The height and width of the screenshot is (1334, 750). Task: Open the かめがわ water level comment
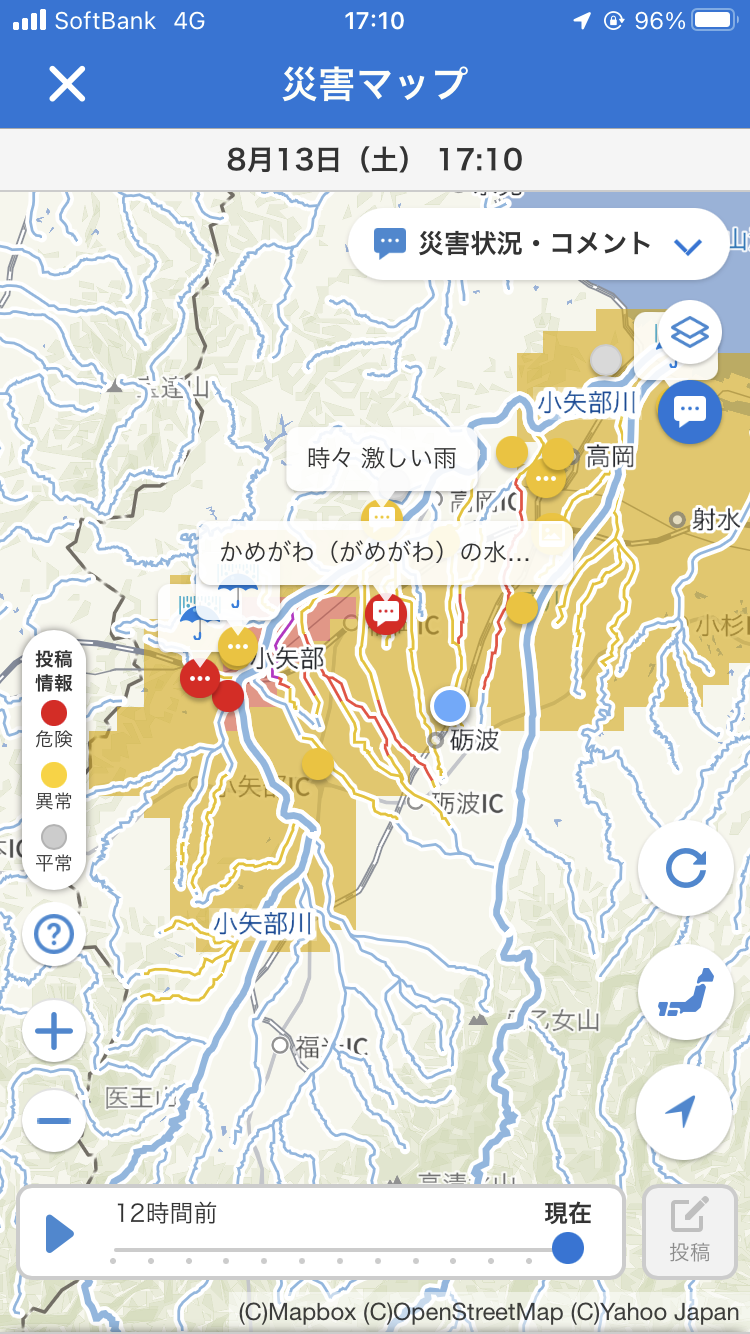pos(385,552)
